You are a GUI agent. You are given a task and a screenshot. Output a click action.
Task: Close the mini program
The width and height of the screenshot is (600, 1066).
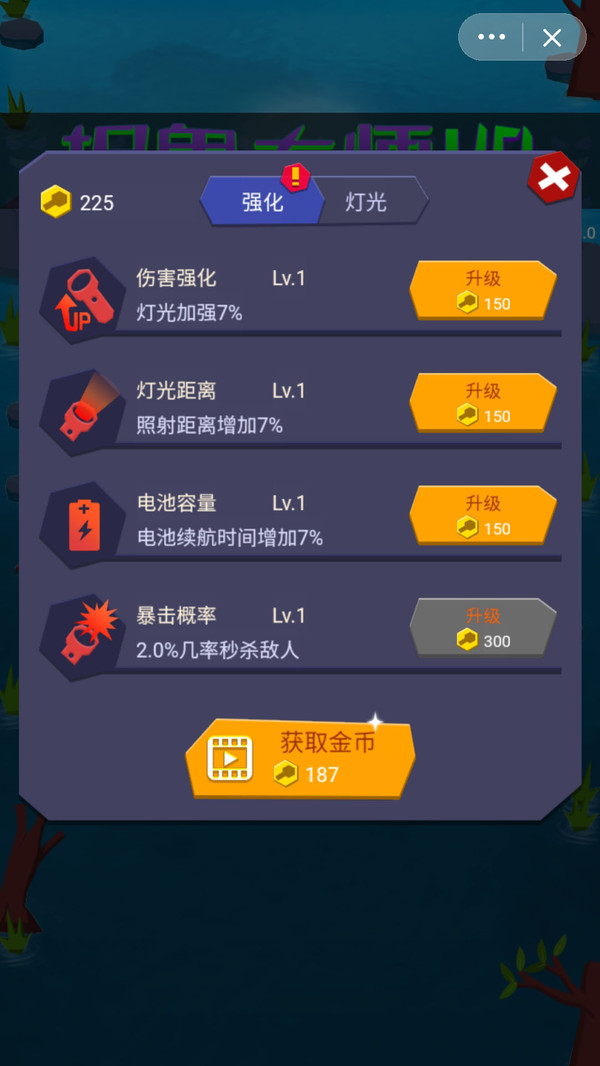pyautogui.click(x=552, y=38)
